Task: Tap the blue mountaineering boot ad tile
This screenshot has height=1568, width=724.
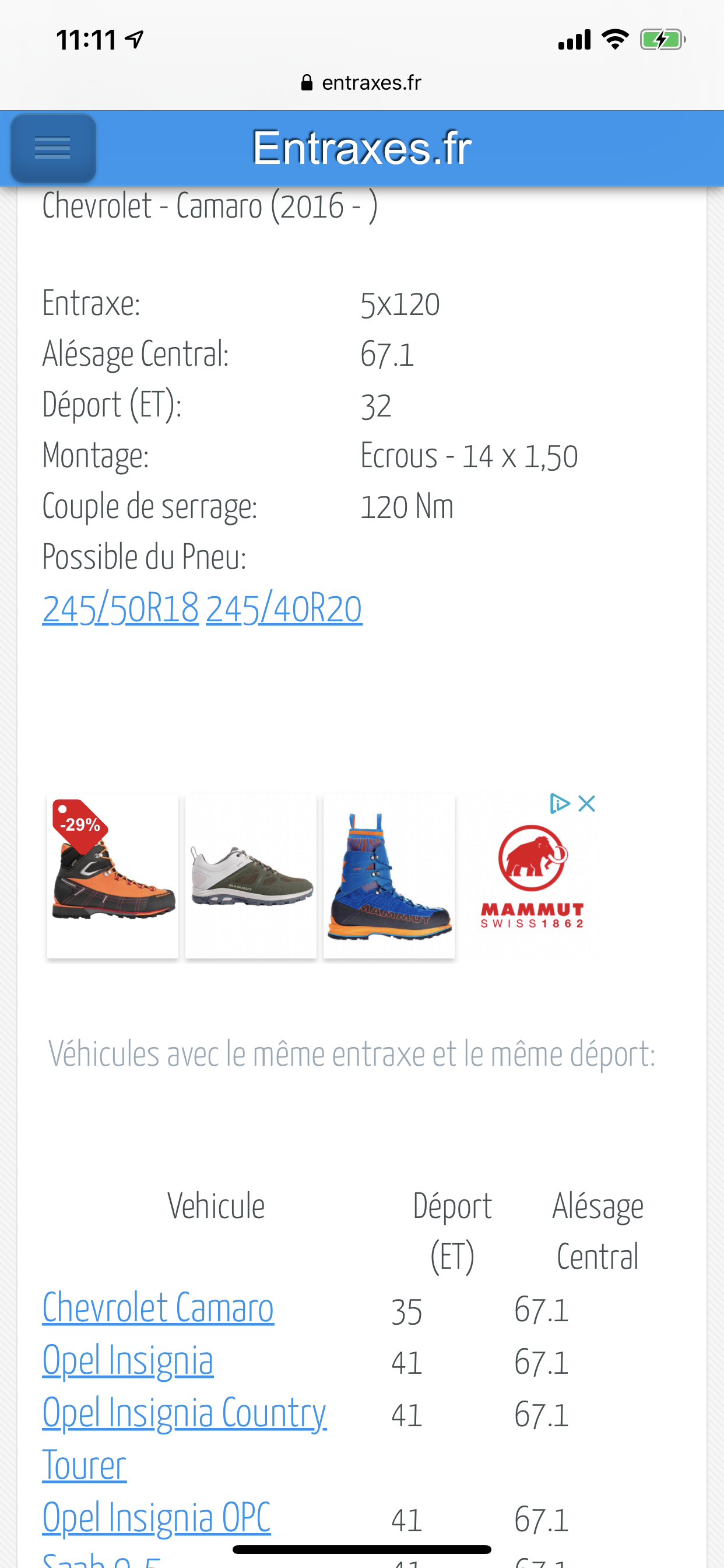Action: (x=389, y=877)
